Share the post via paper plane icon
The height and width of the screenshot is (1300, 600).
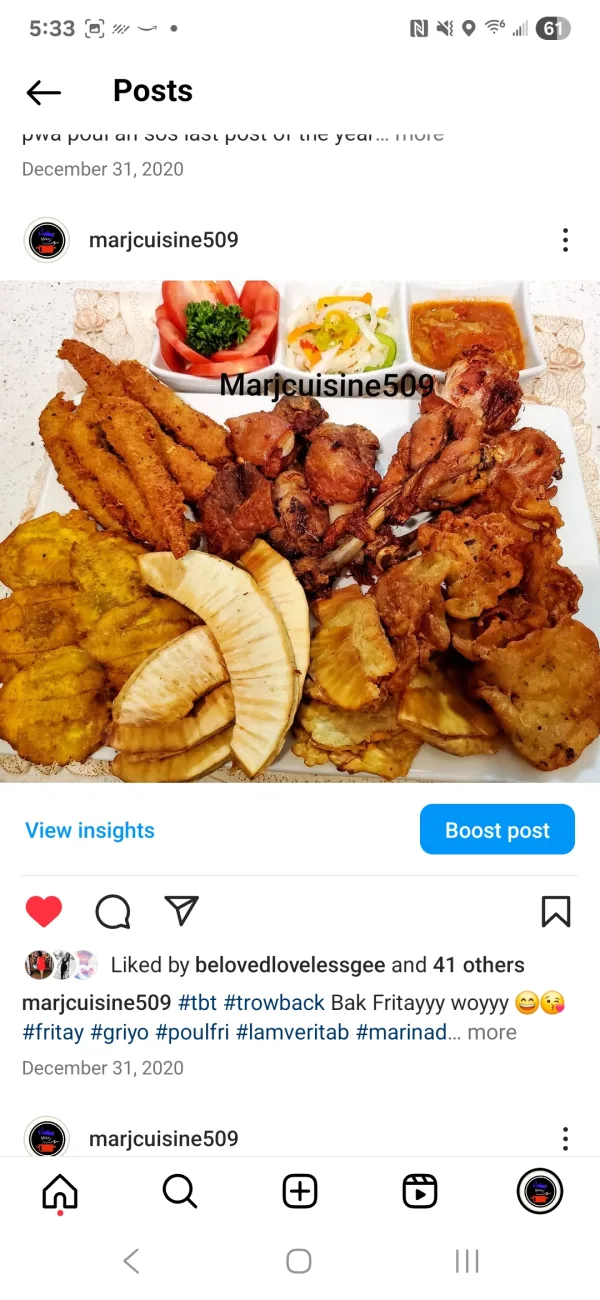tap(181, 910)
